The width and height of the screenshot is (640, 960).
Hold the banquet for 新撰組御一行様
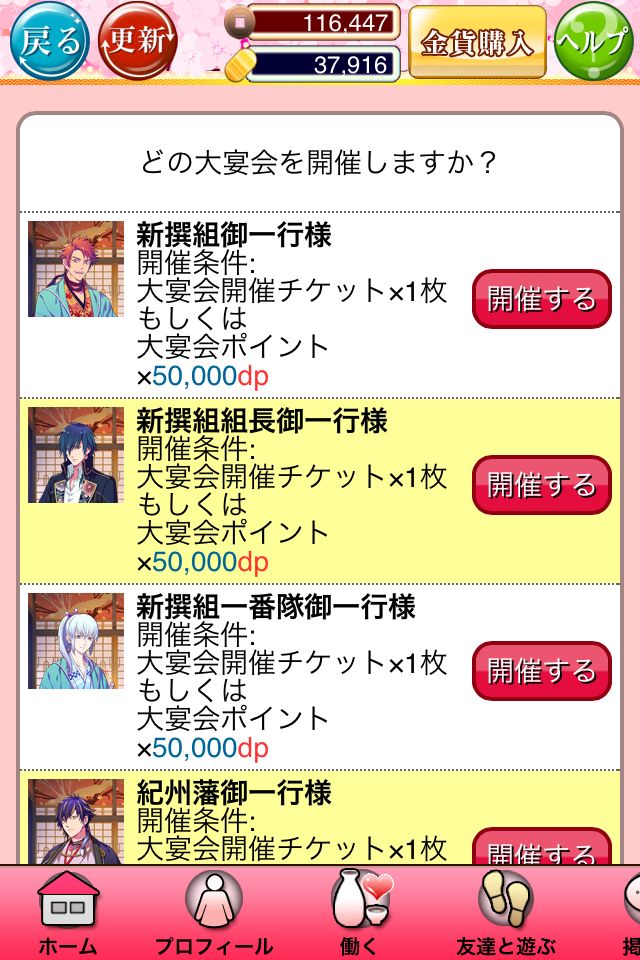coord(541,298)
